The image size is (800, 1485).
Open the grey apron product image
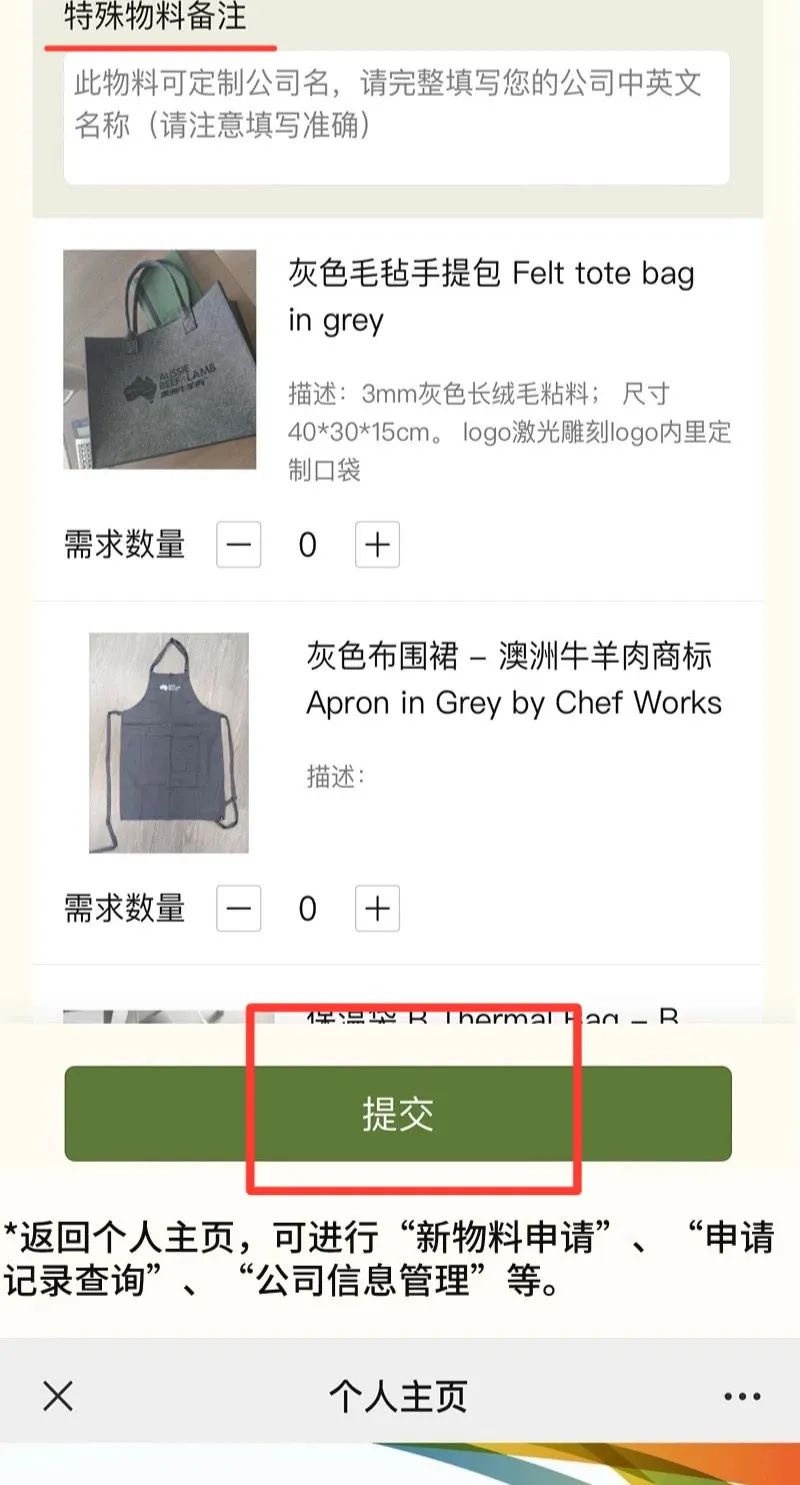(x=169, y=742)
